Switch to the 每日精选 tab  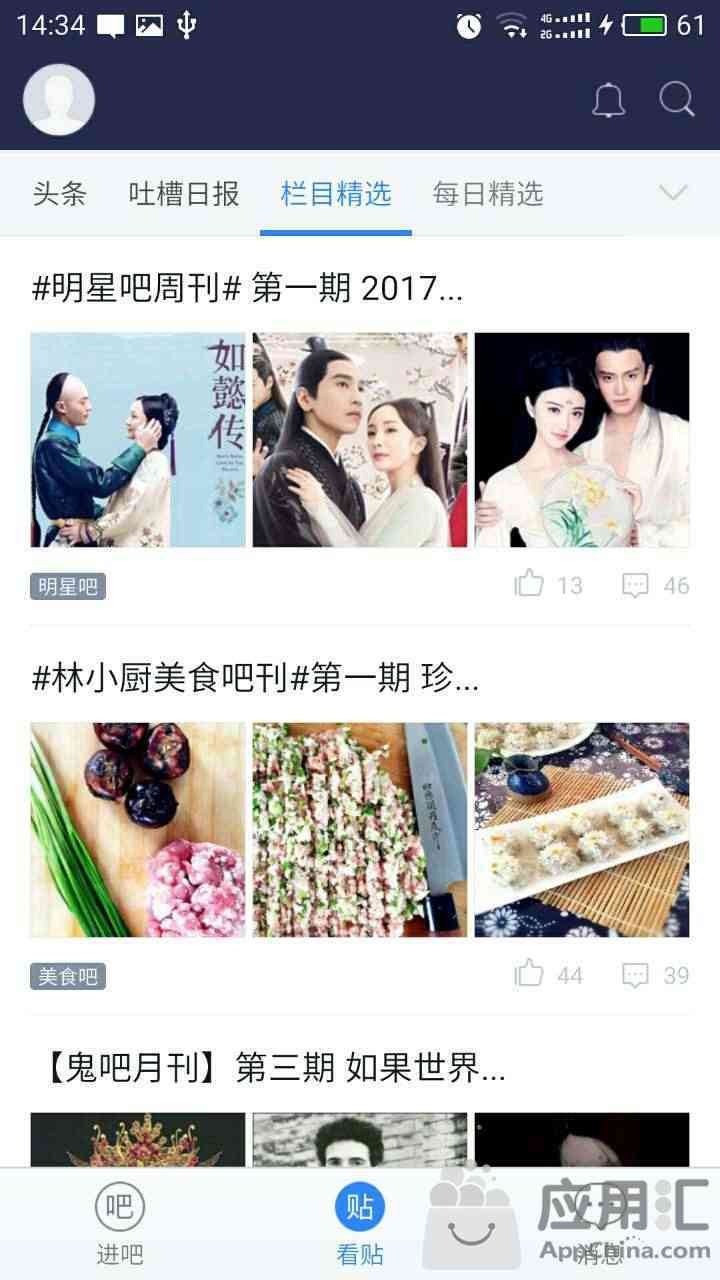click(488, 193)
